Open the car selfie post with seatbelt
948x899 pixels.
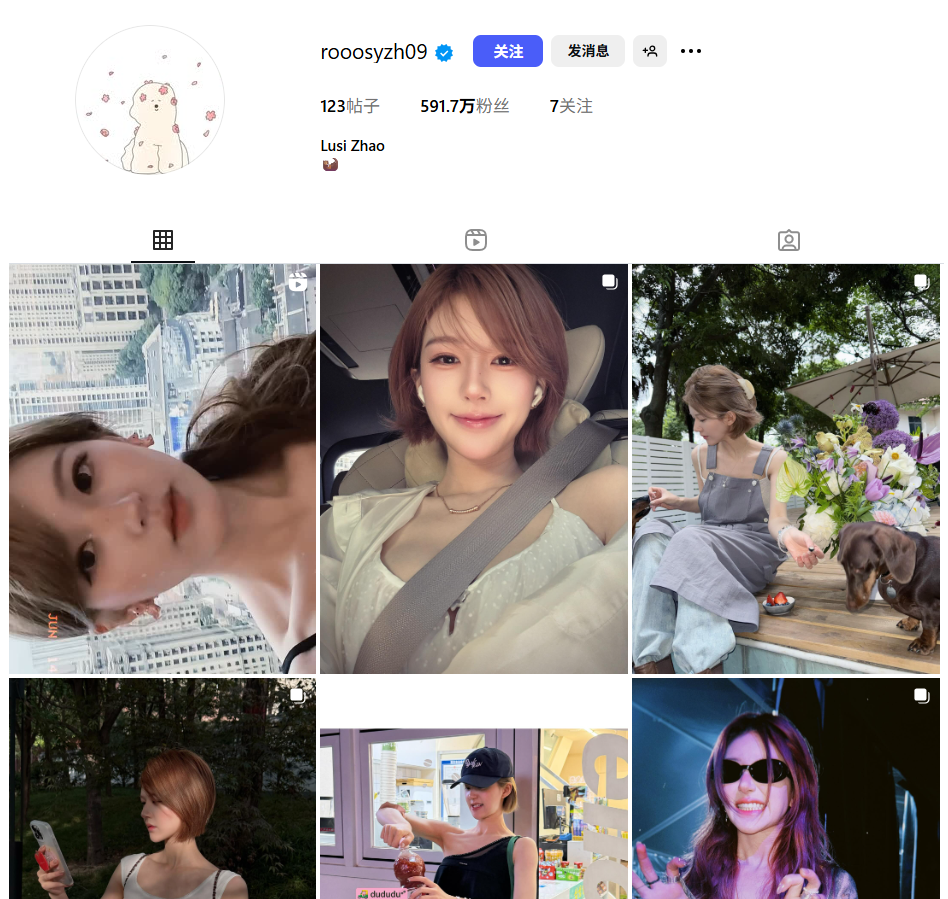(474, 468)
